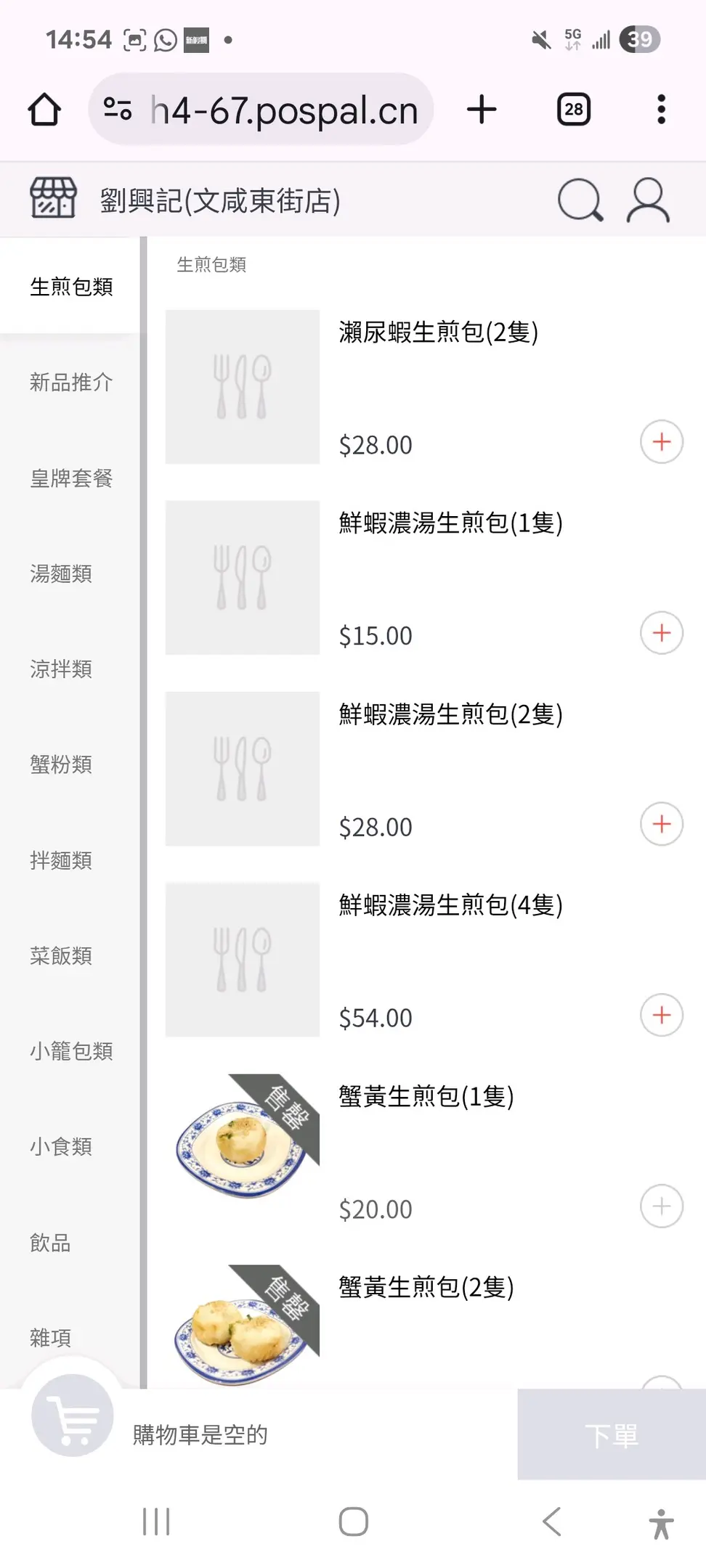
Task: Go back with the system back button
Action: [x=552, y=1522]
